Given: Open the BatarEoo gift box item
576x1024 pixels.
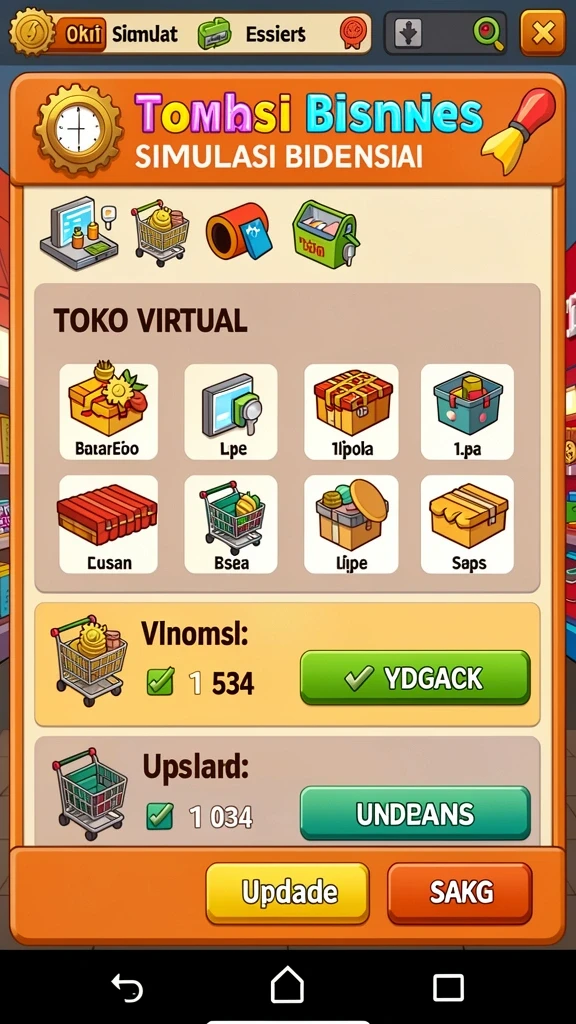Looking at the screenshot, I should point(108,411).
